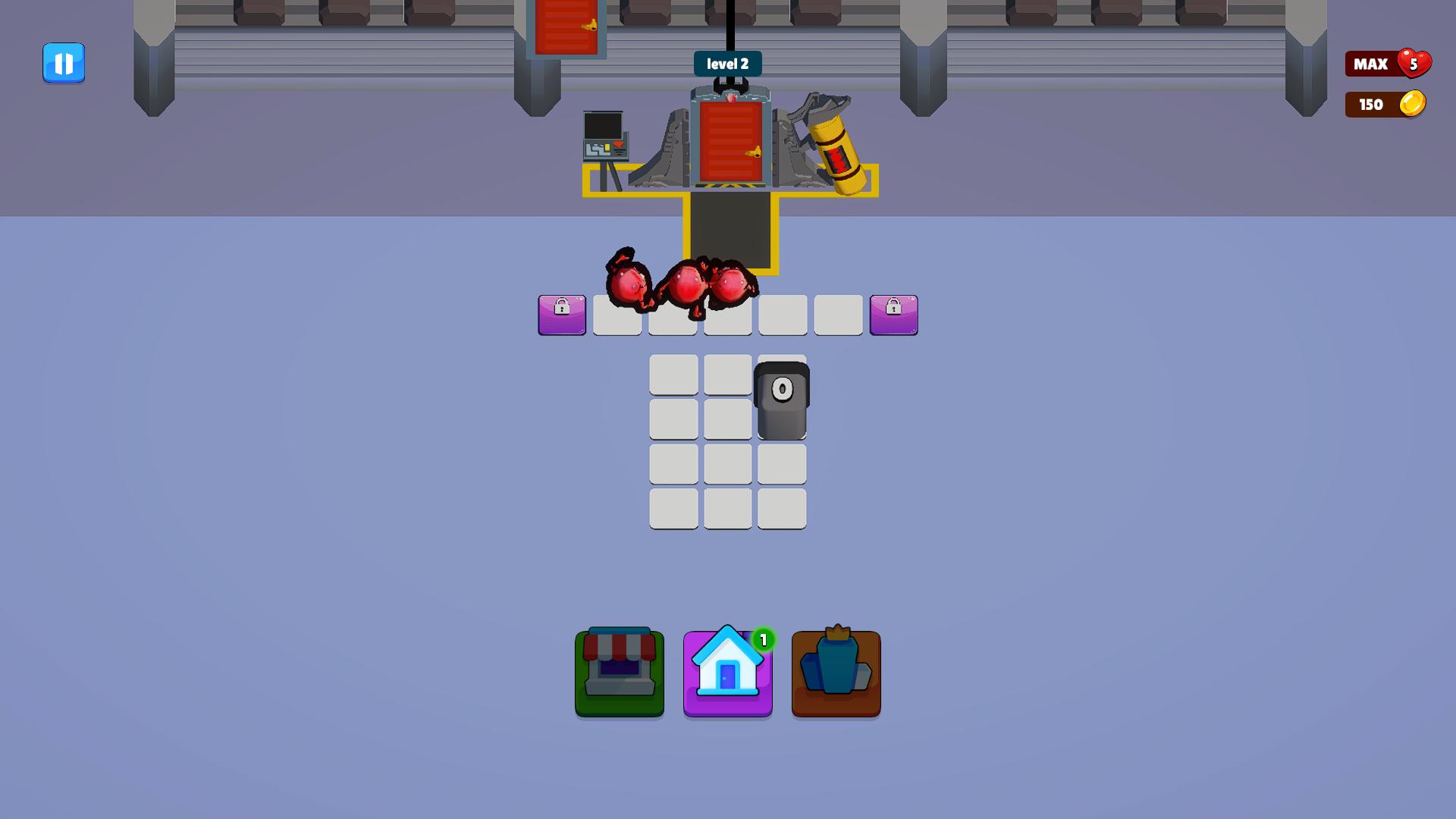Tap the coin balance showing 150
The height and width of the screenshot is (819, 1456).
1385,105
